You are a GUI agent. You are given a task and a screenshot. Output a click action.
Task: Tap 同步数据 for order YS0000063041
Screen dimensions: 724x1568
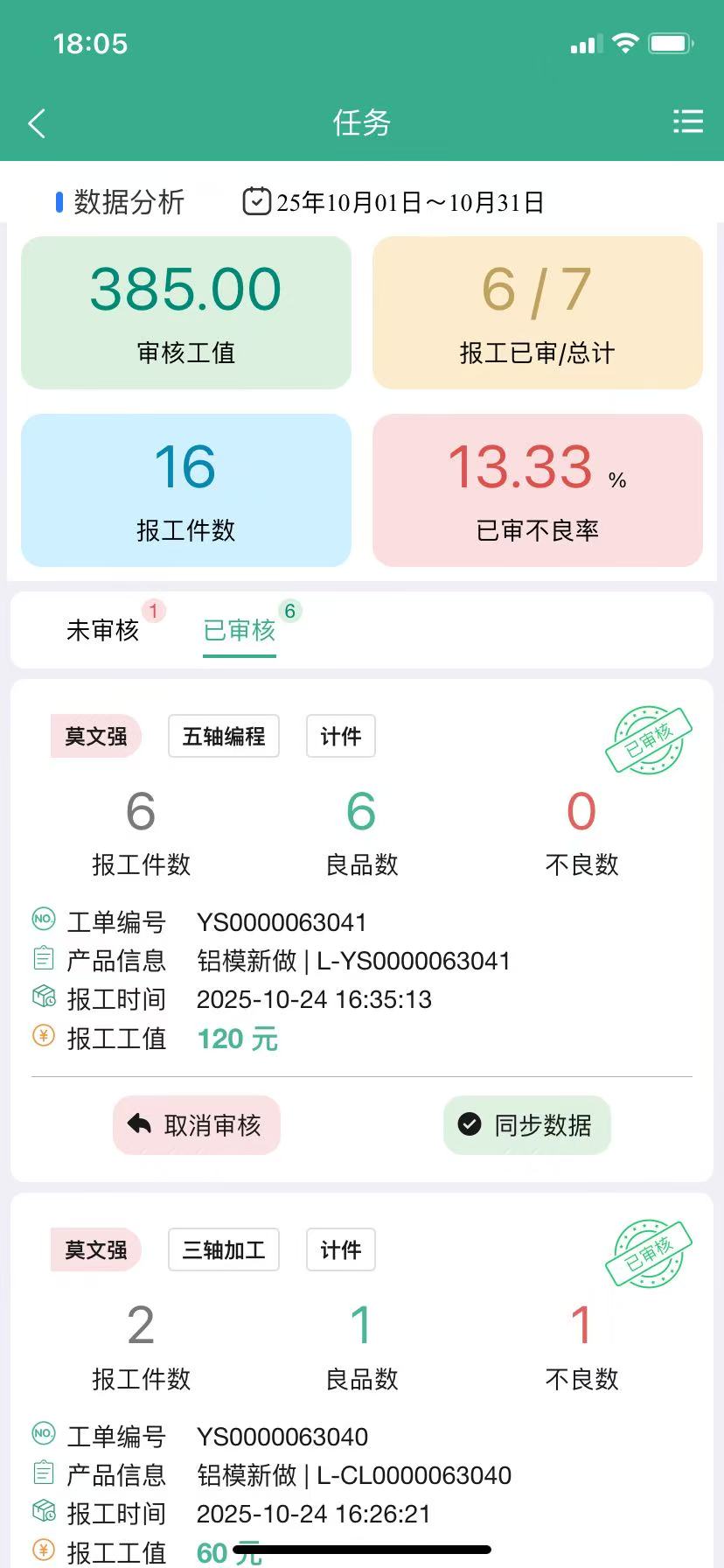pyautogui.click(x=526, y=1125)
